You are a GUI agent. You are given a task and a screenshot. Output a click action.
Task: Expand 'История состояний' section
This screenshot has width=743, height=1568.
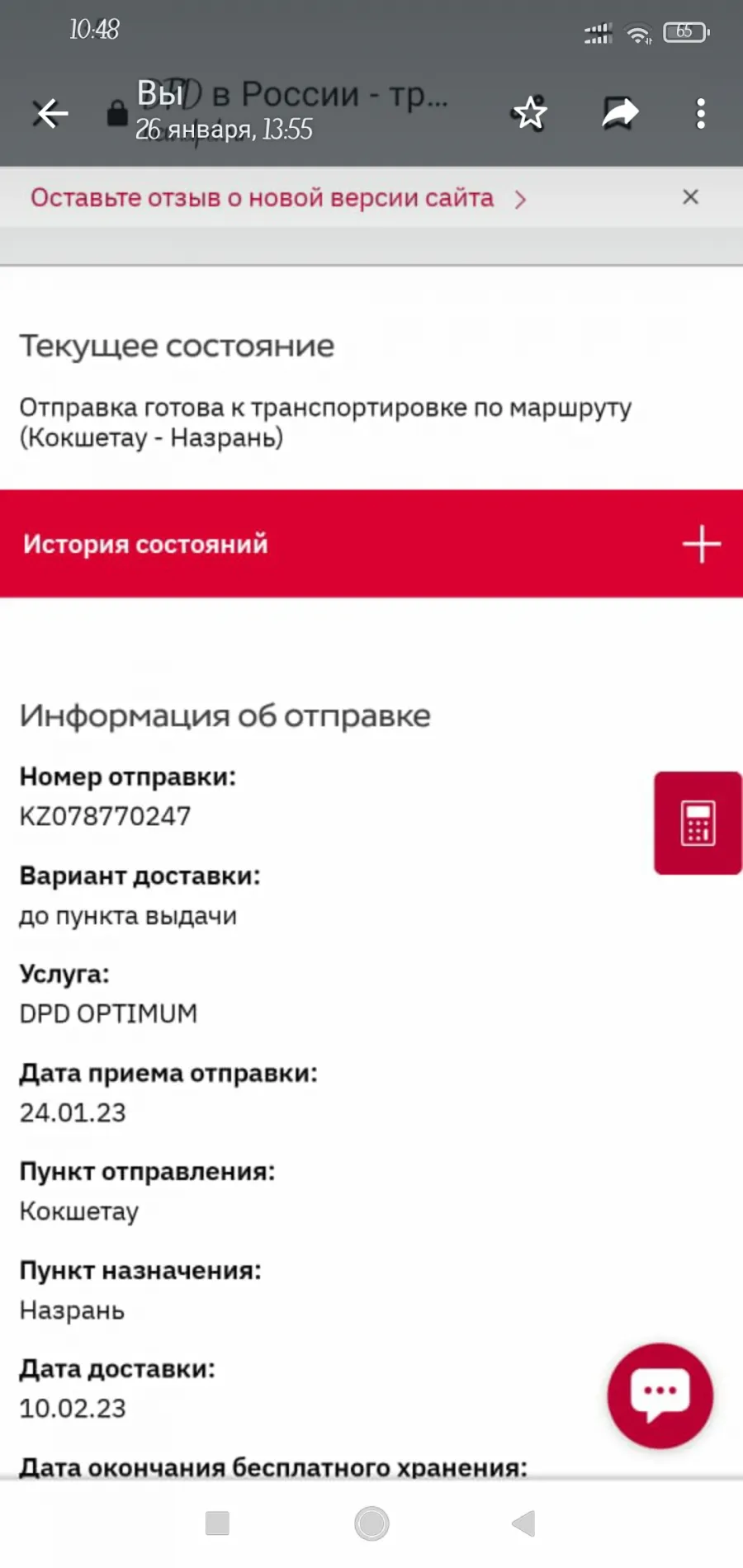[371, 544]
